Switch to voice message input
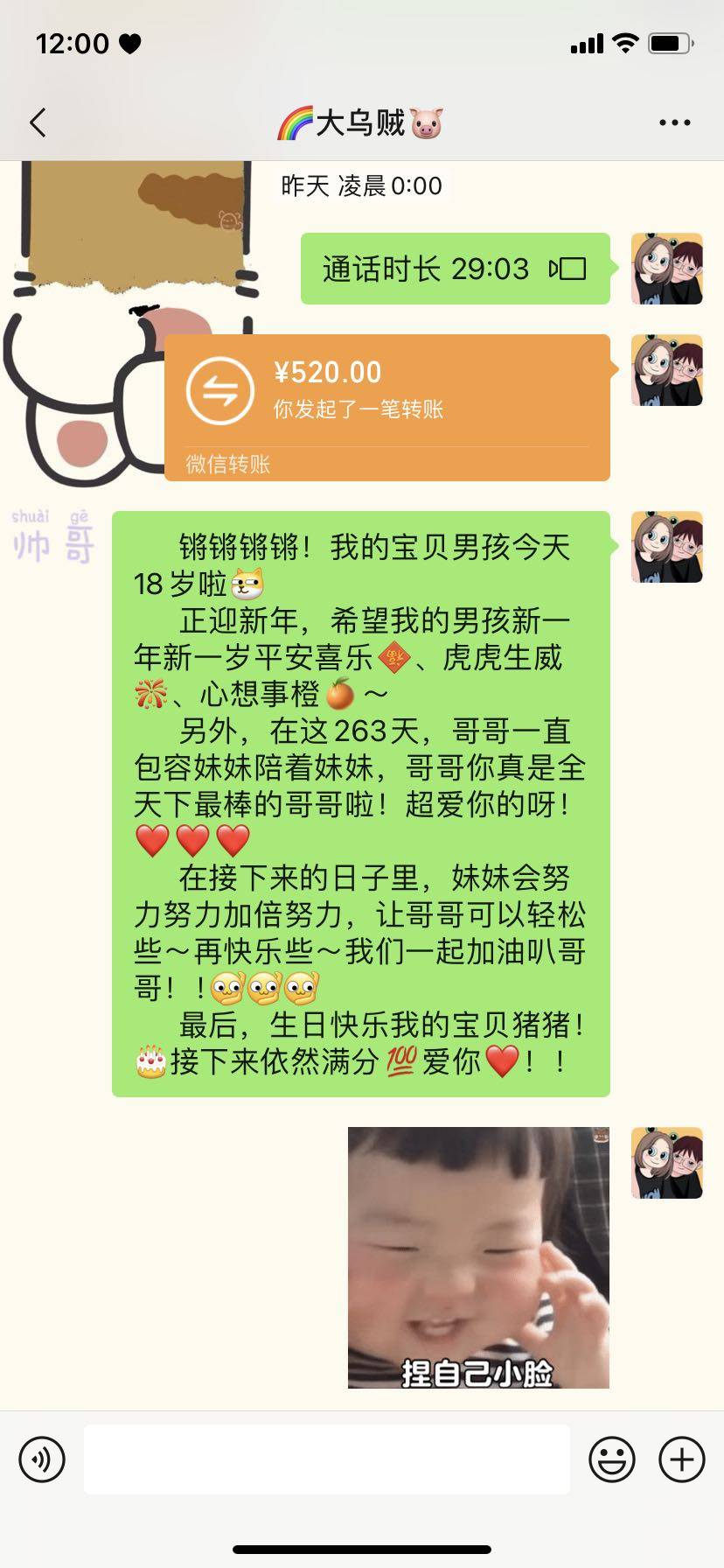 pos(42,1459)
